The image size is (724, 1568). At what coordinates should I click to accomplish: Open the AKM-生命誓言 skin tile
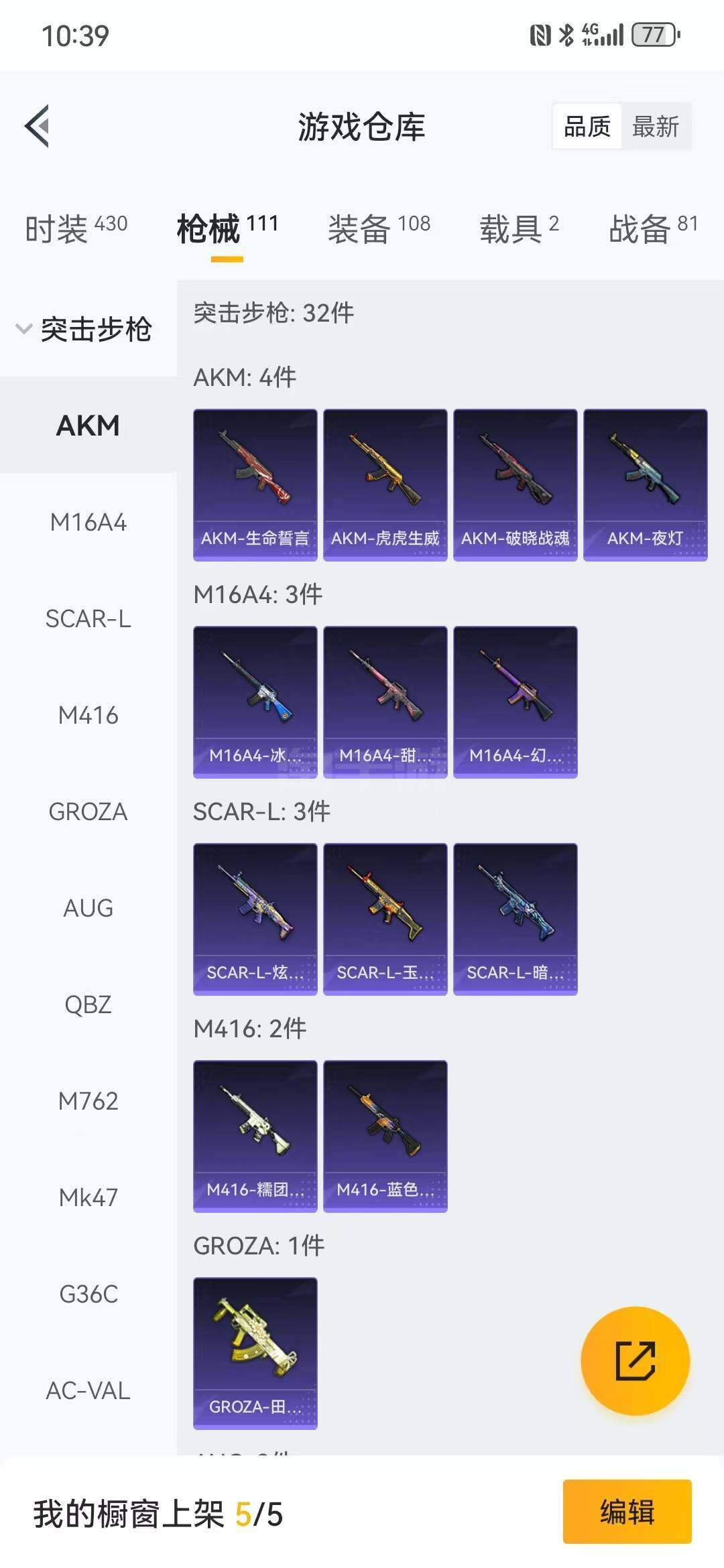click(255, 484)
